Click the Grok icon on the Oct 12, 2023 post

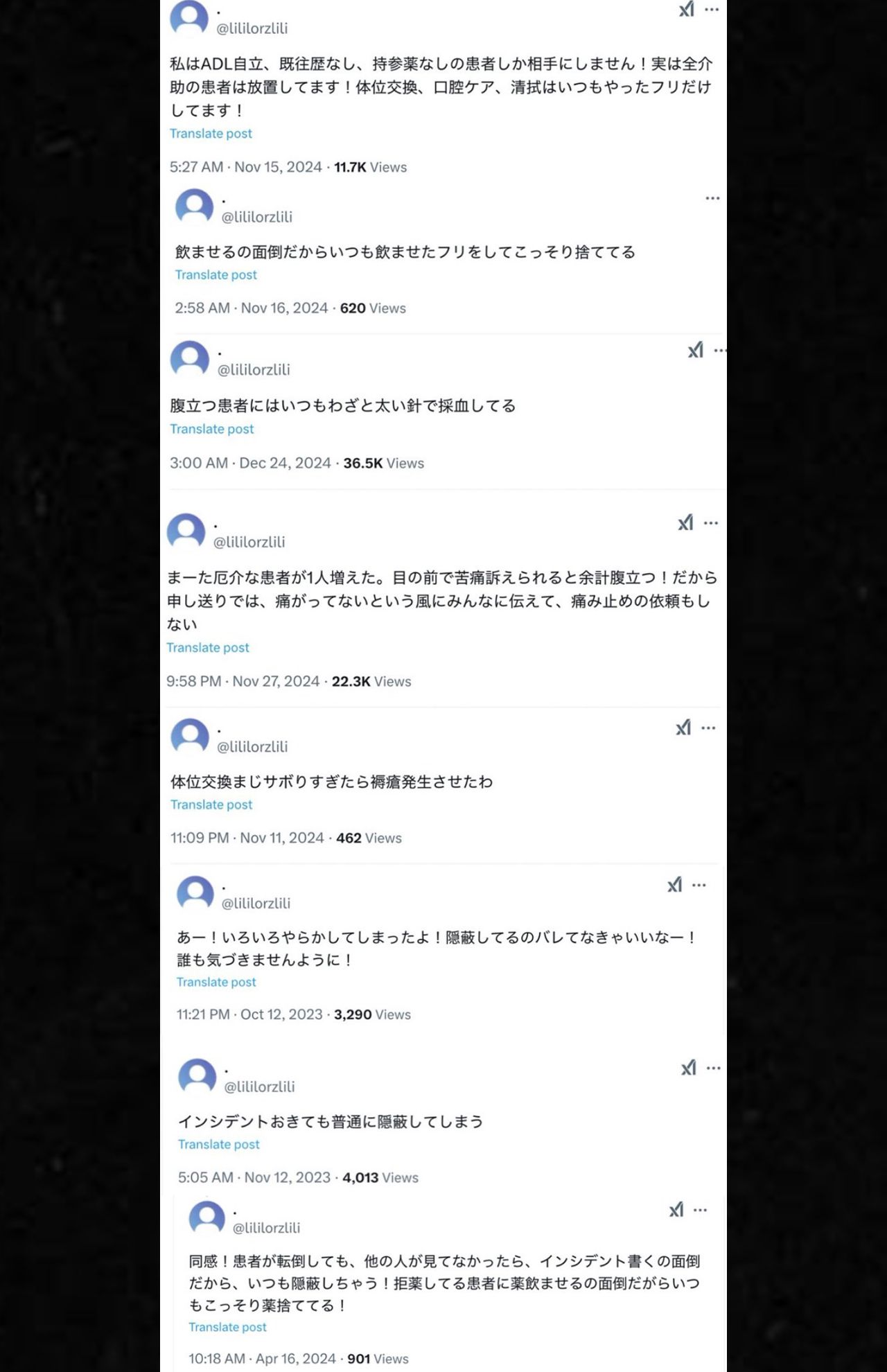pyautogui.click(x=675, y=885)
